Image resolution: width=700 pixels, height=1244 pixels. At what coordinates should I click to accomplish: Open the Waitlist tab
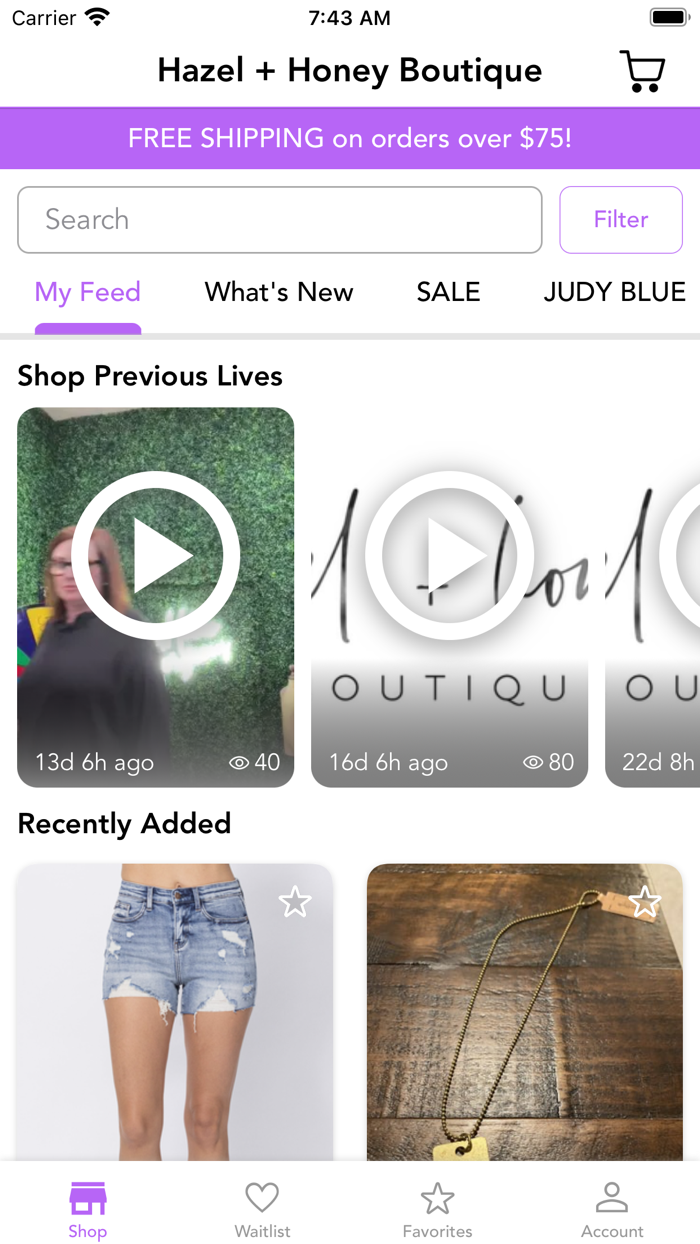click(x=262, y=1209)
